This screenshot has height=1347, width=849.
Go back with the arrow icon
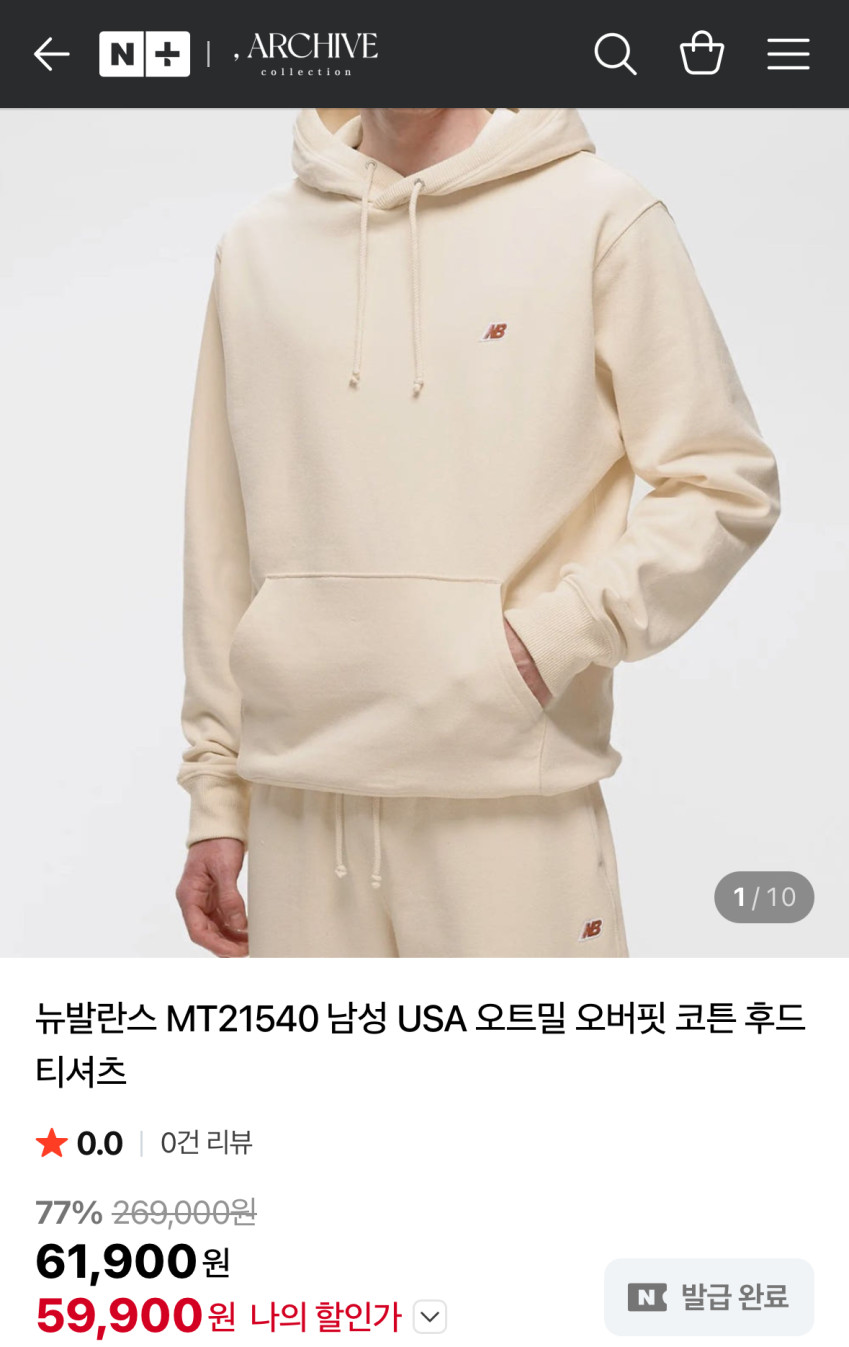coord(51,54)
